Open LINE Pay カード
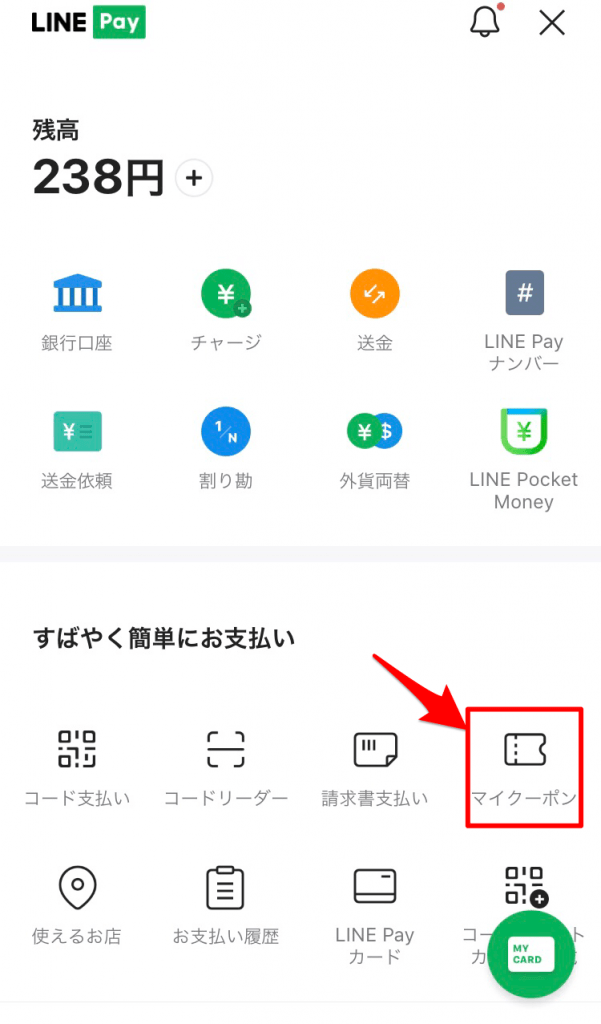Image resolution: width=601 pixels, height=1024 pixels. tap(375, 912)
